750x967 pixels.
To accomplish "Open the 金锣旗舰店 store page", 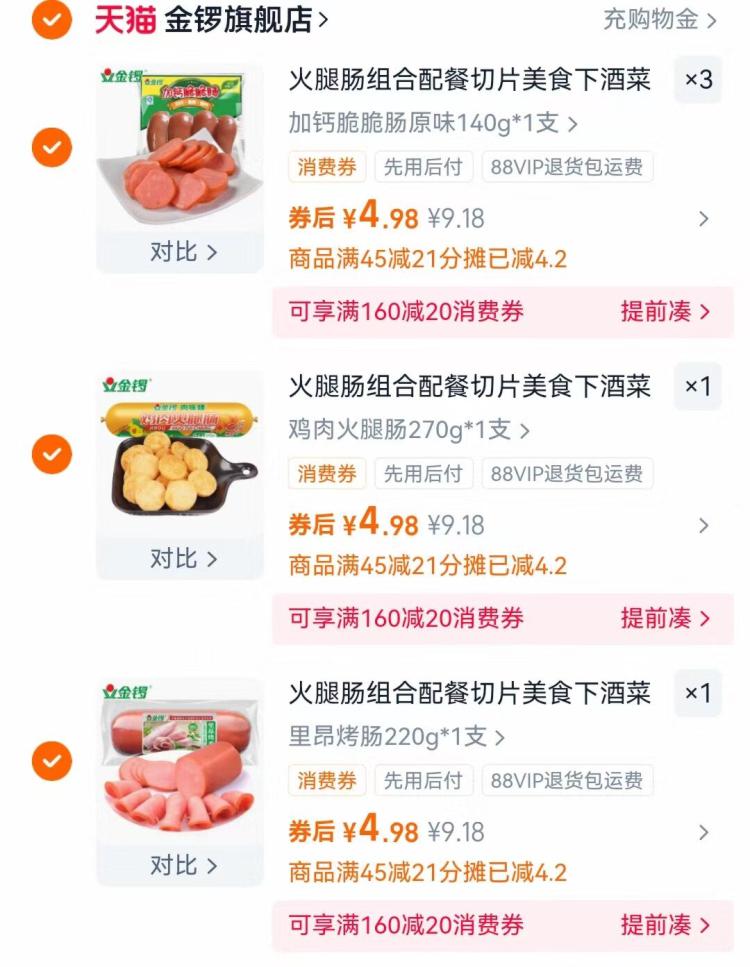I will 214,20.
